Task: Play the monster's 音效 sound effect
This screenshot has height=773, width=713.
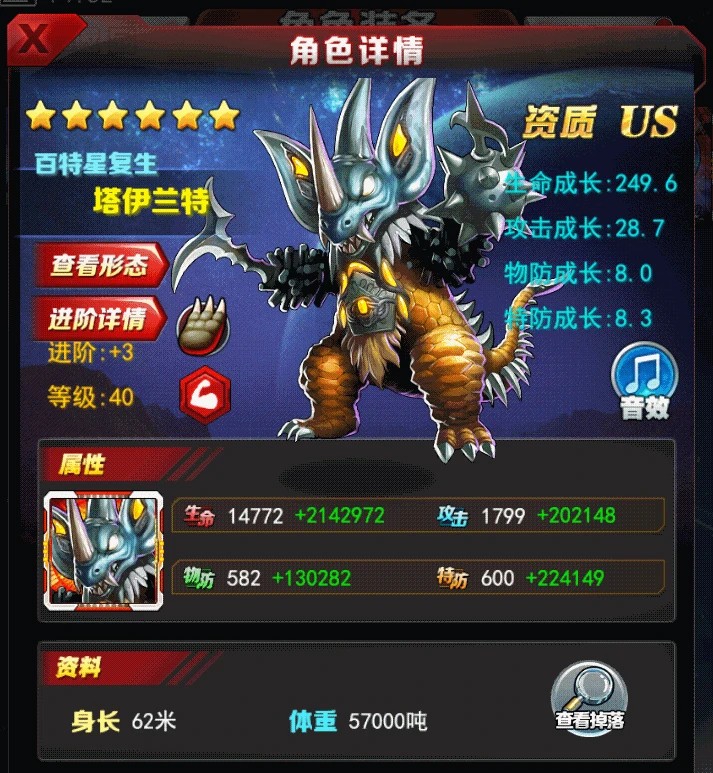Action: pos(644,381)
